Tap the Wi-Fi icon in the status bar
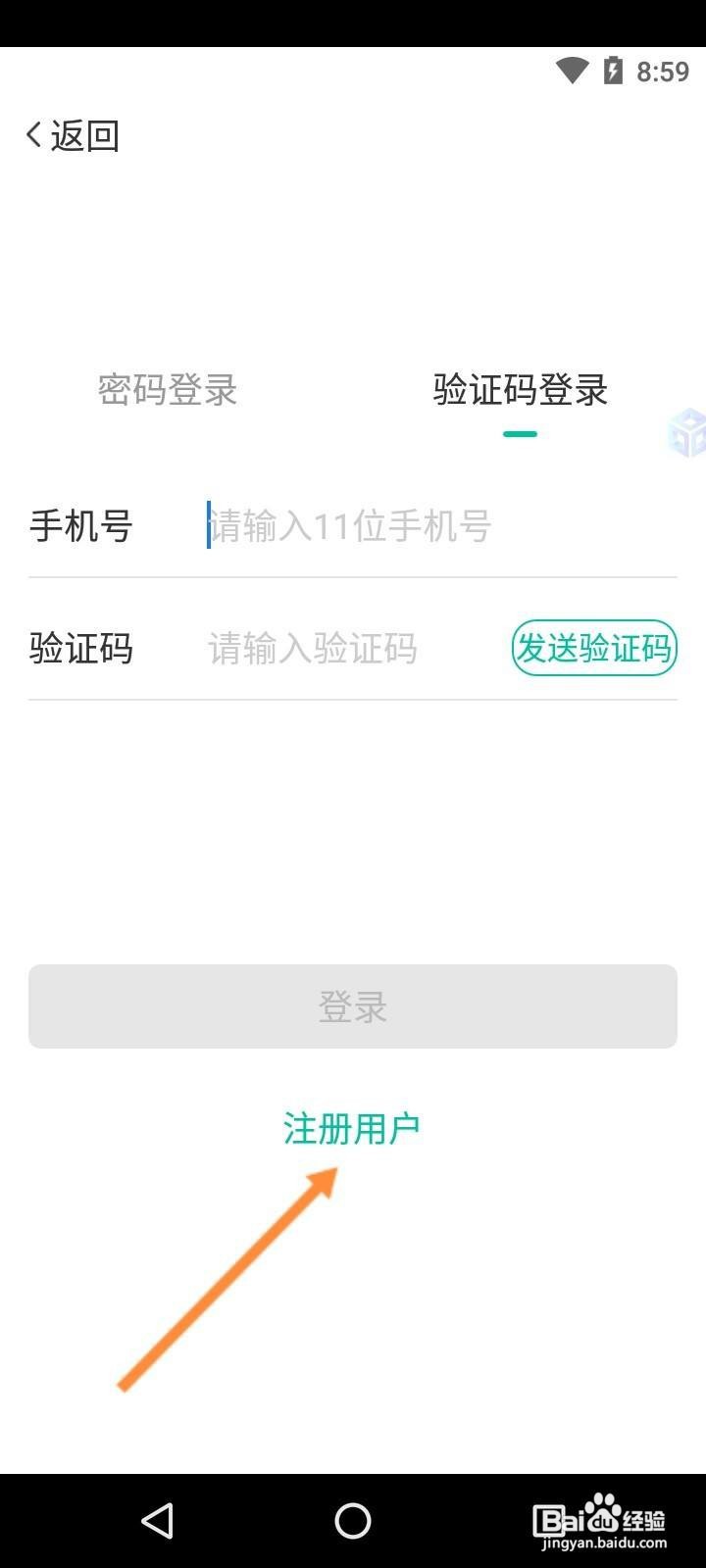 (x=572, y=70)
